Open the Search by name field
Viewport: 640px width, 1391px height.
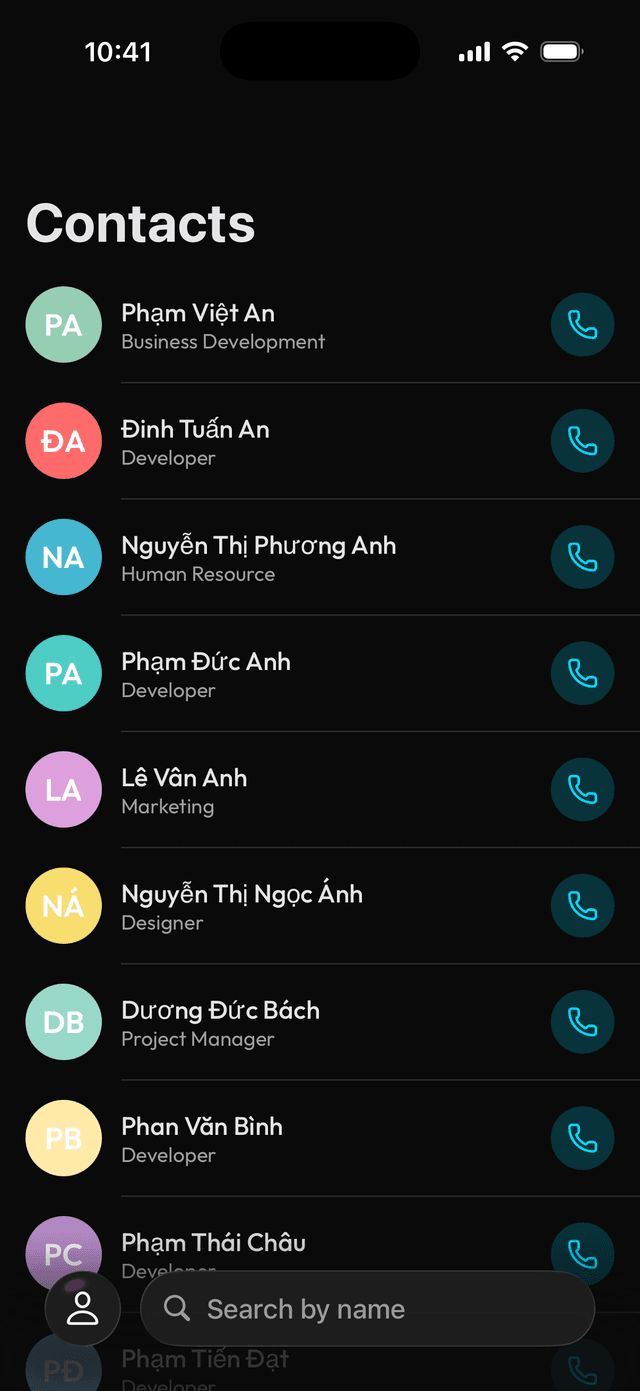pyautogui.click(x=368, y=1309)
